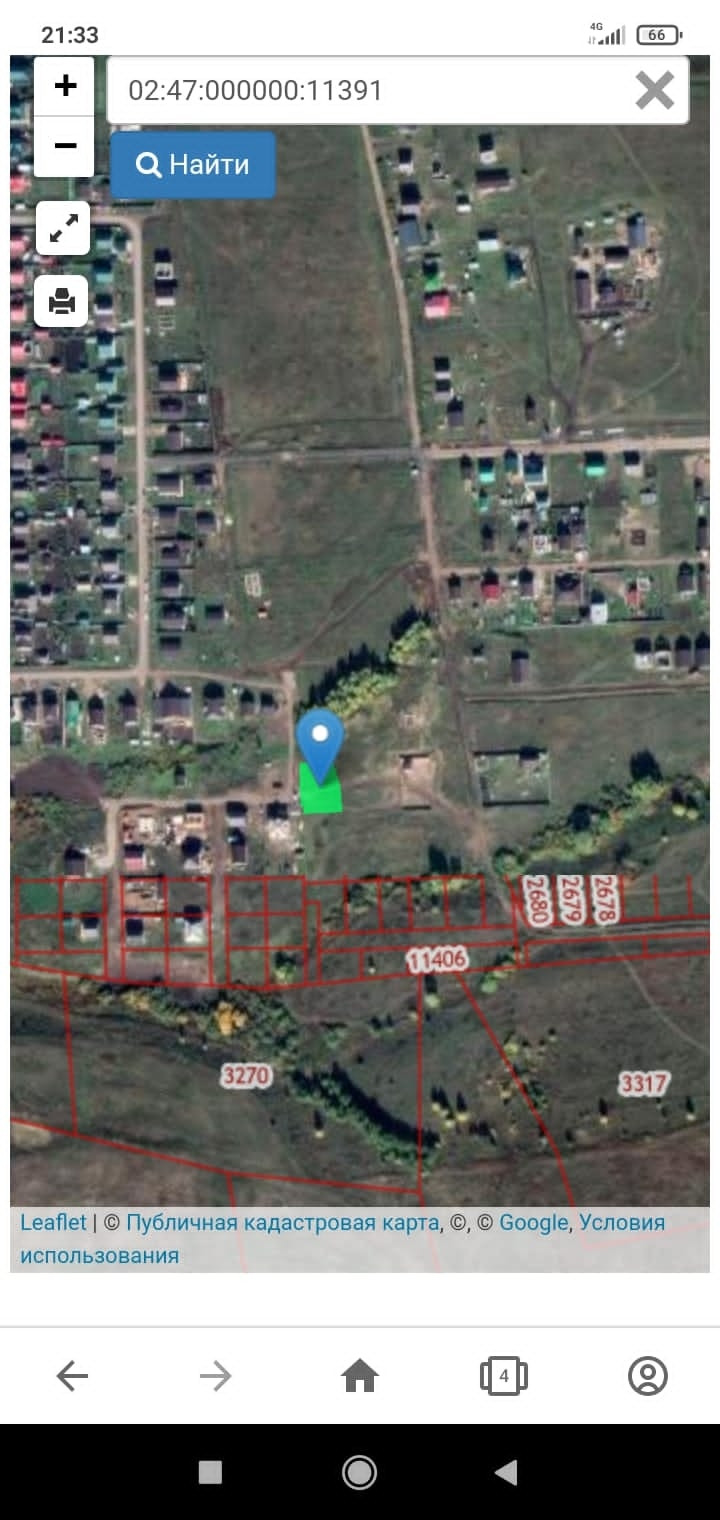Toggle fullscreen map view
Viewport: 720px width, 1520px height.
pyautogui.click(x=63, y=229)
